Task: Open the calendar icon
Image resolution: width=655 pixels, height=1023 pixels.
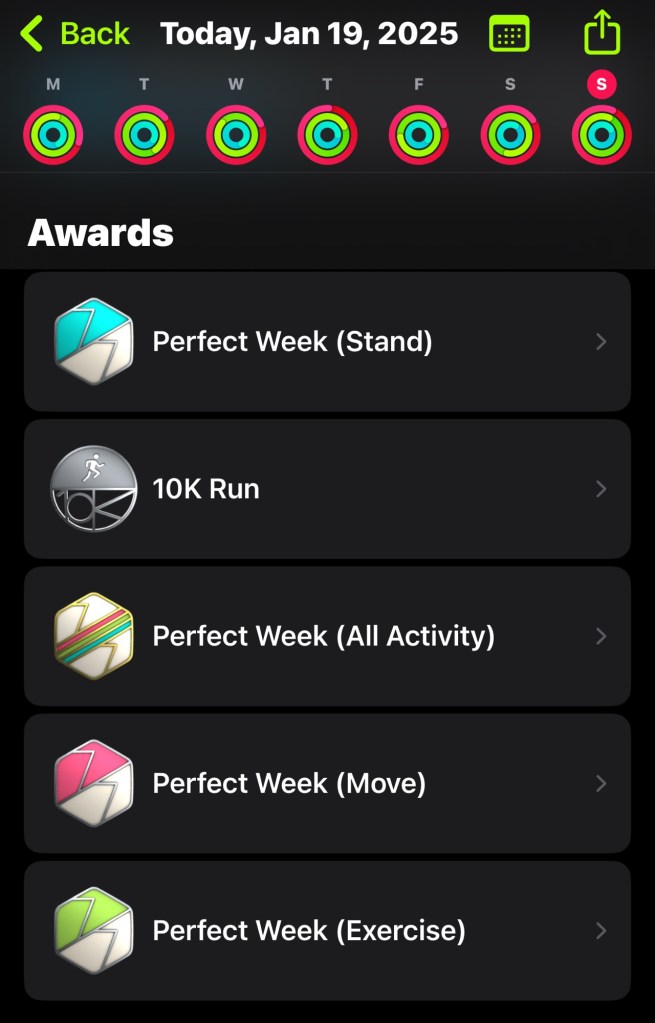Action: click(509, 34)
